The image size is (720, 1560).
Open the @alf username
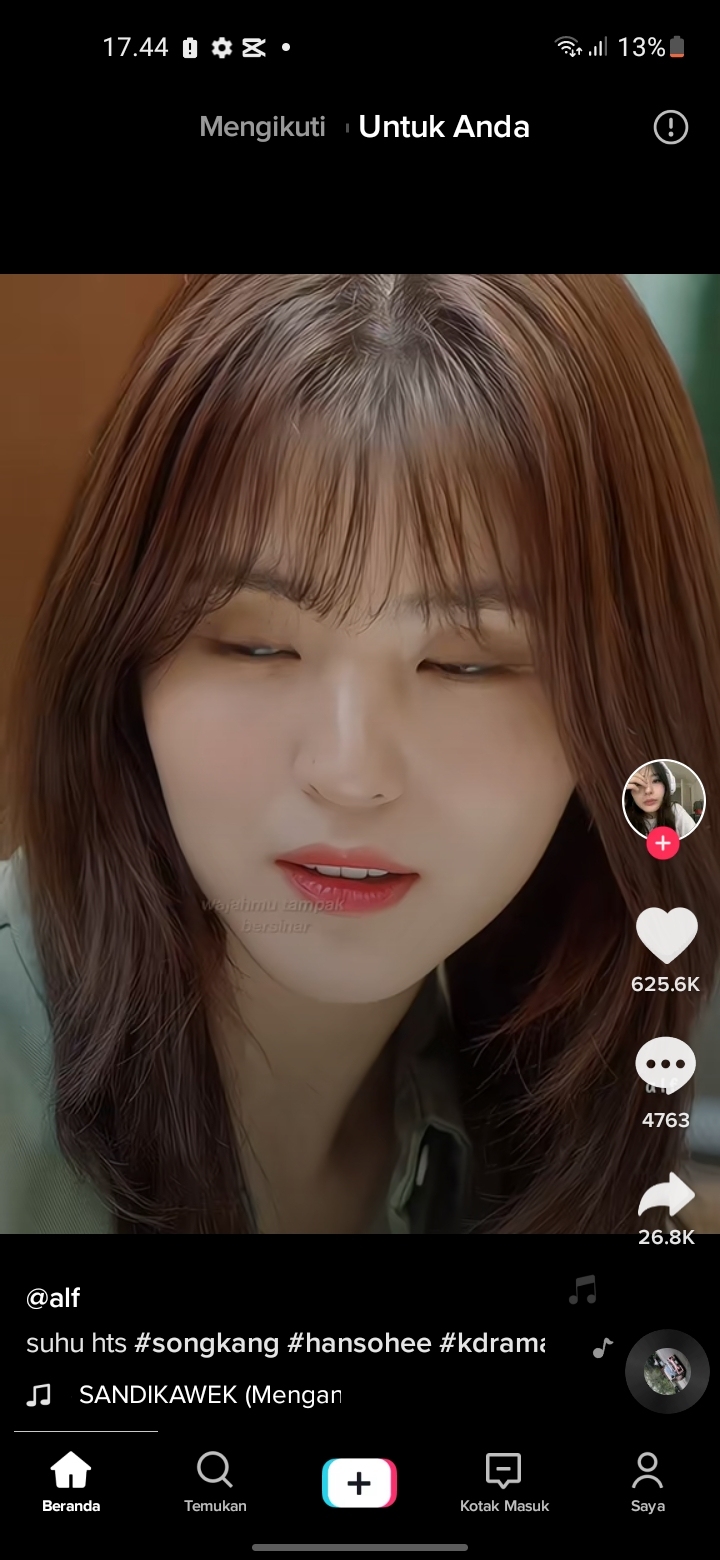tap(53, 1298)
